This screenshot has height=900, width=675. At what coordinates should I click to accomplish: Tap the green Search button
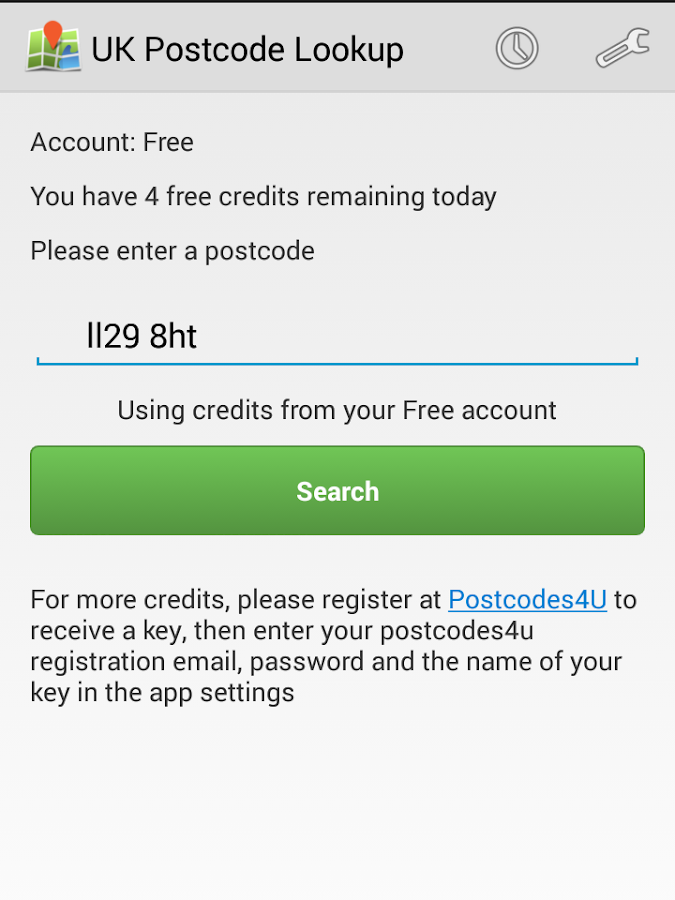(x=337, y=491)
